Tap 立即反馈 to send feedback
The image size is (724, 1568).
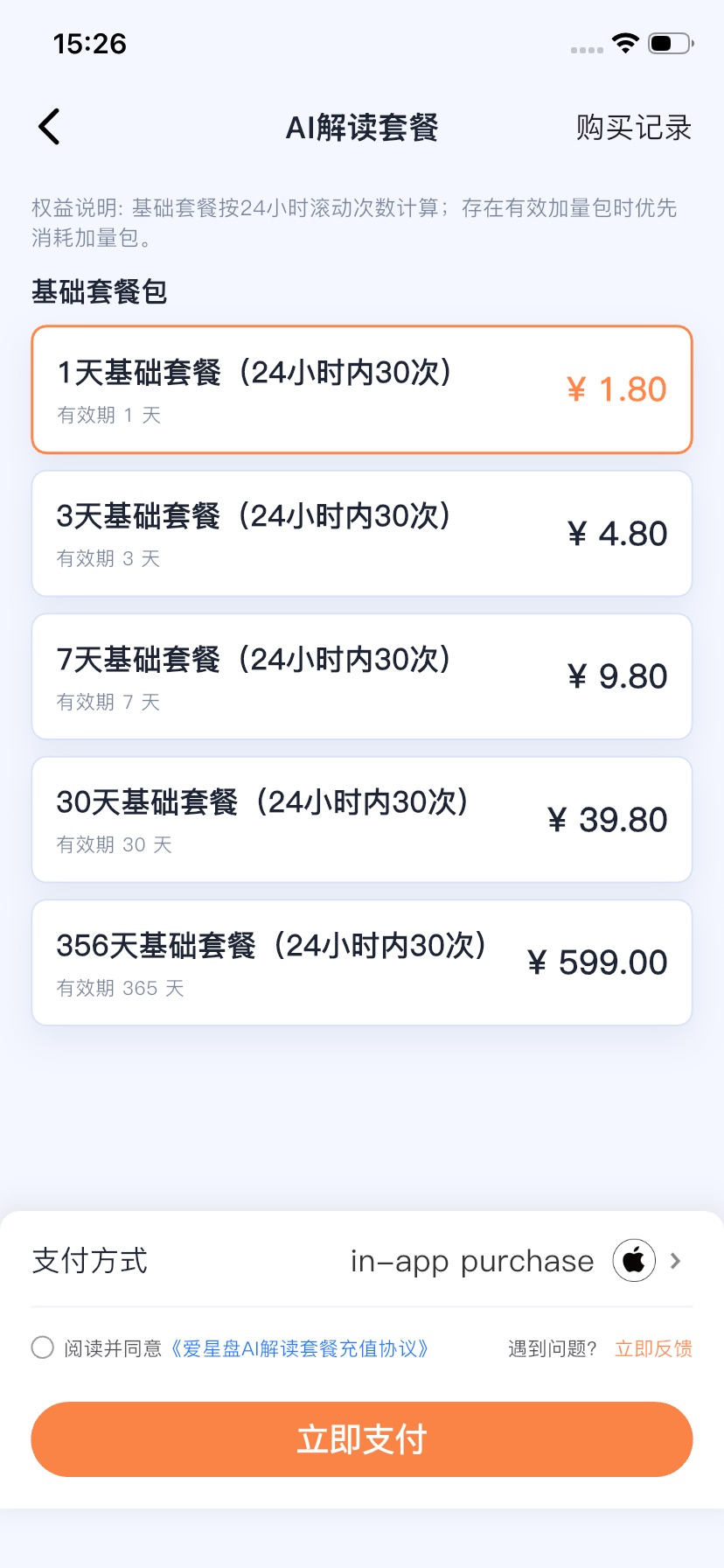[x=653, y=1348]
